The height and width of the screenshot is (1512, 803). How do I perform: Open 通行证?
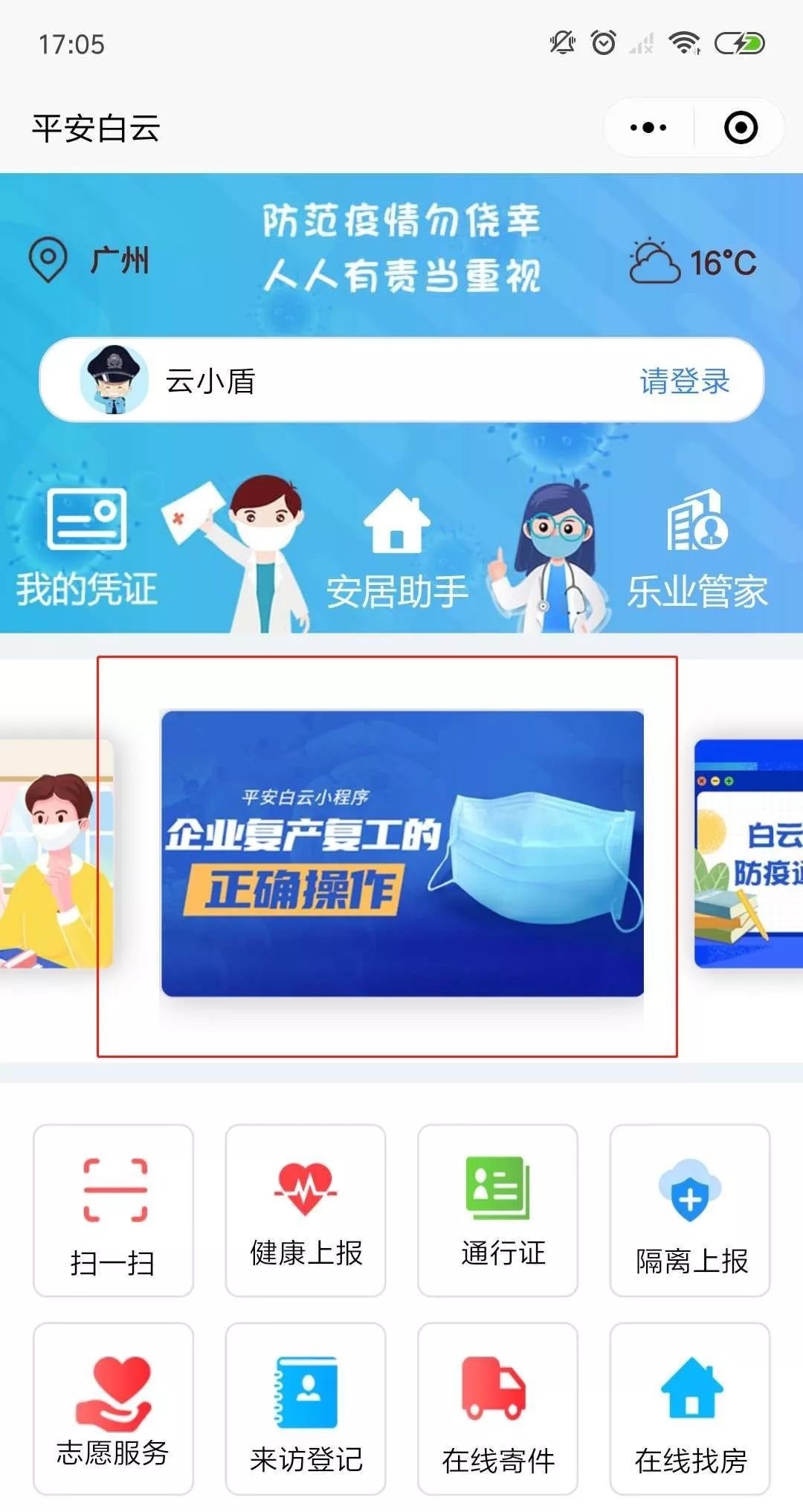click(497, 1211)
